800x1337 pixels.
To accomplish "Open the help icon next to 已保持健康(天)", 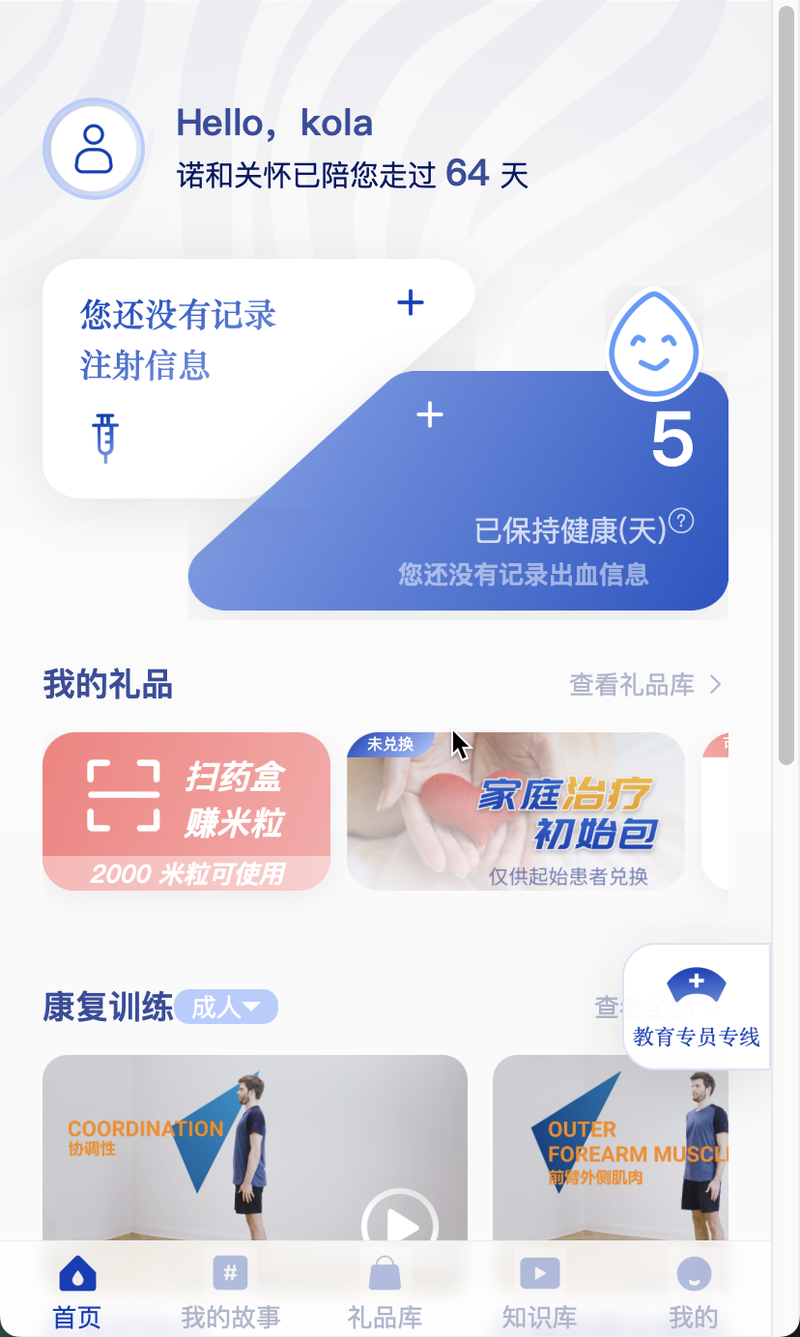I will pyautogui.click(x=682, y=521).
